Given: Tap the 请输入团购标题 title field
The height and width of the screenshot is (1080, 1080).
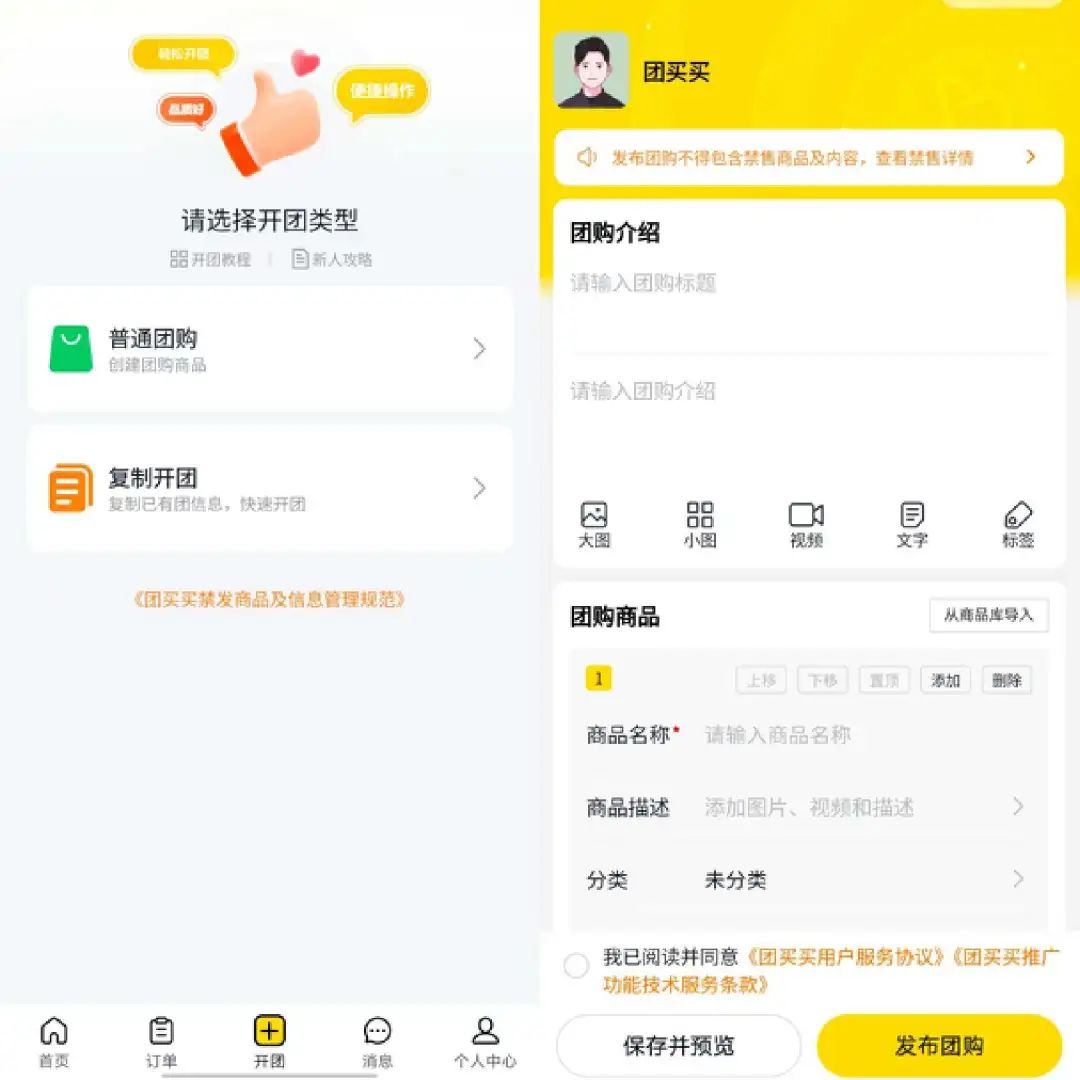Looking at the screenshot, I should click(x=808, y=284).
